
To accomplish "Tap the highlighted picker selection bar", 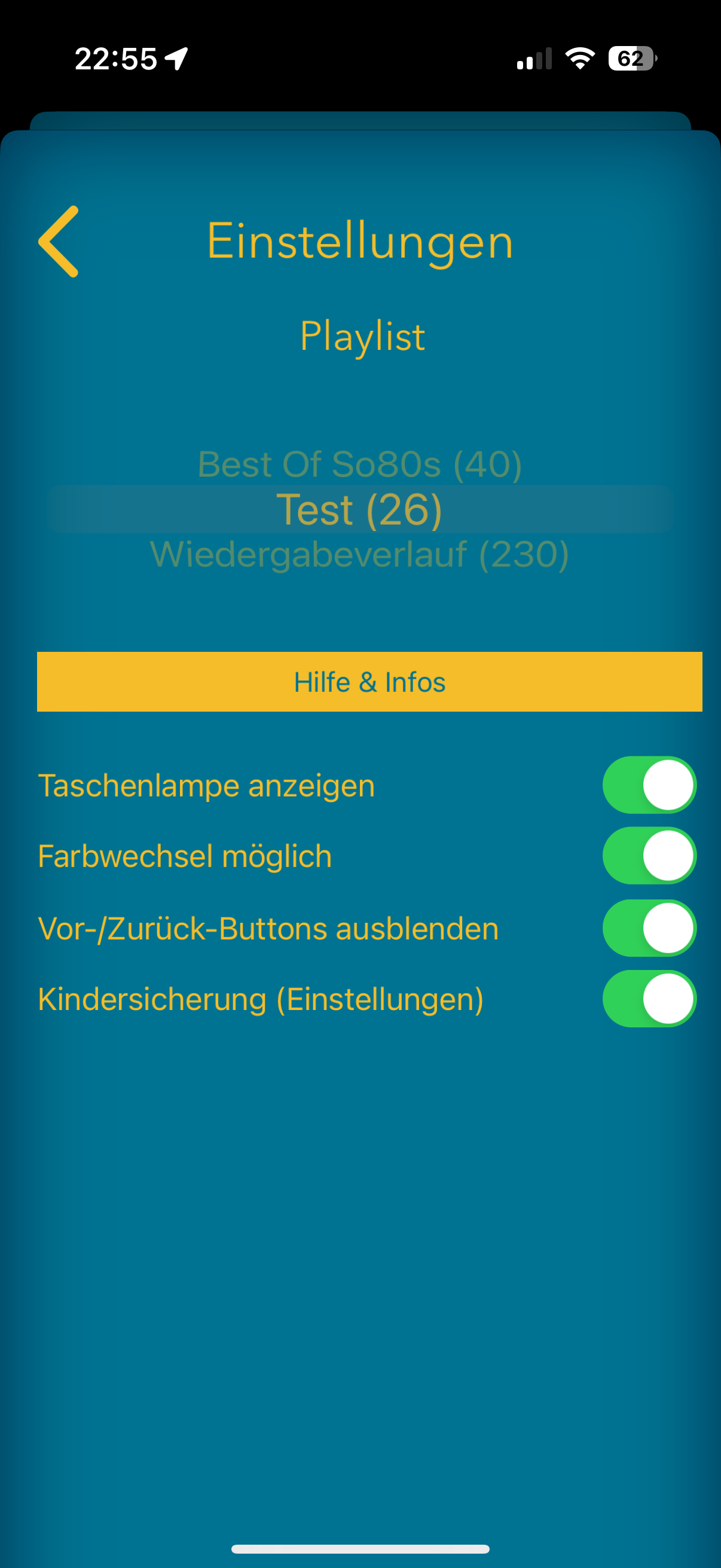I will coord(360,509).
